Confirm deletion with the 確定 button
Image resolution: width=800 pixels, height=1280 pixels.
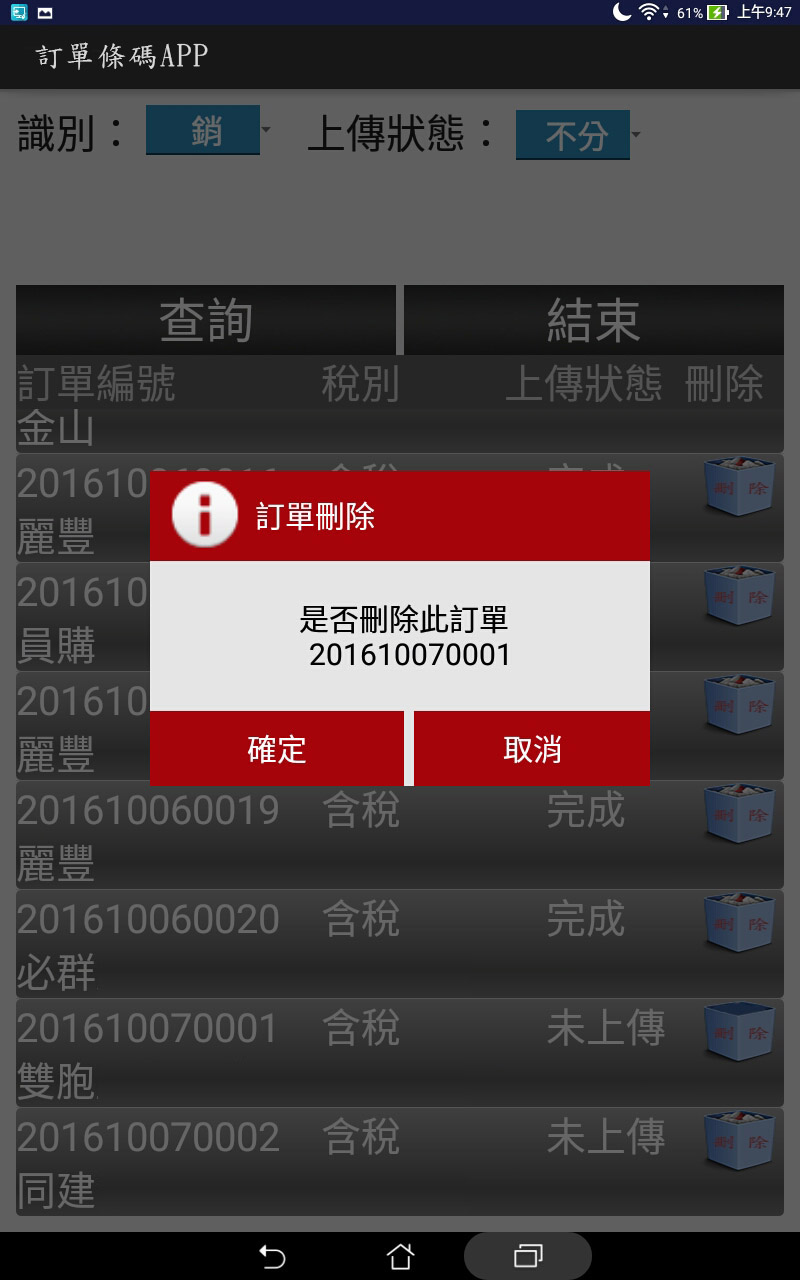(277, 749)
